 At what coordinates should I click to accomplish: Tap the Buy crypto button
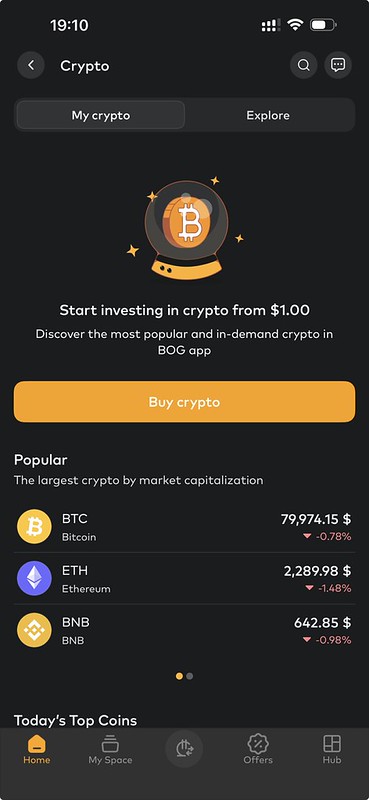coord(184,402)
